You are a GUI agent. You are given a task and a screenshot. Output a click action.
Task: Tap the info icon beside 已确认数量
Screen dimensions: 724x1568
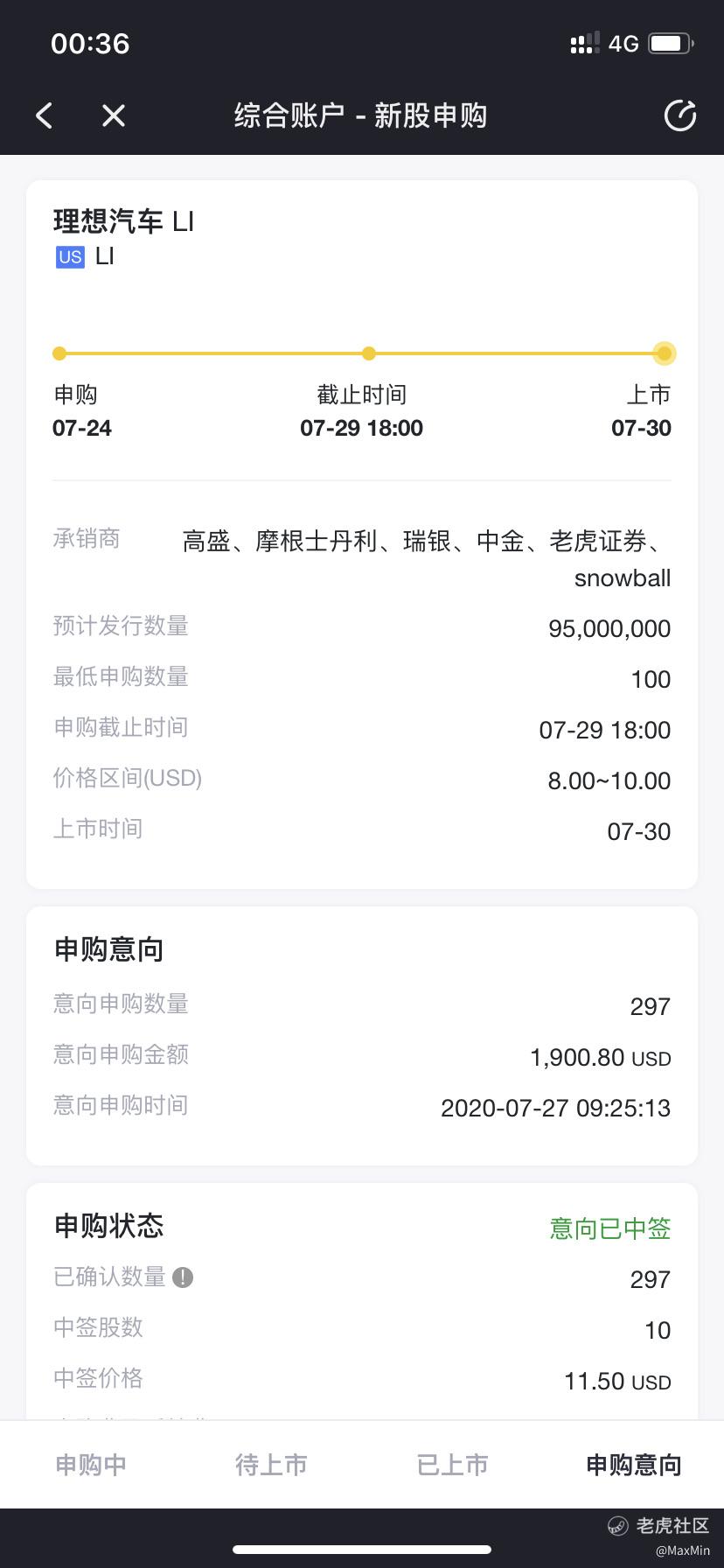tap(183, 1278)
